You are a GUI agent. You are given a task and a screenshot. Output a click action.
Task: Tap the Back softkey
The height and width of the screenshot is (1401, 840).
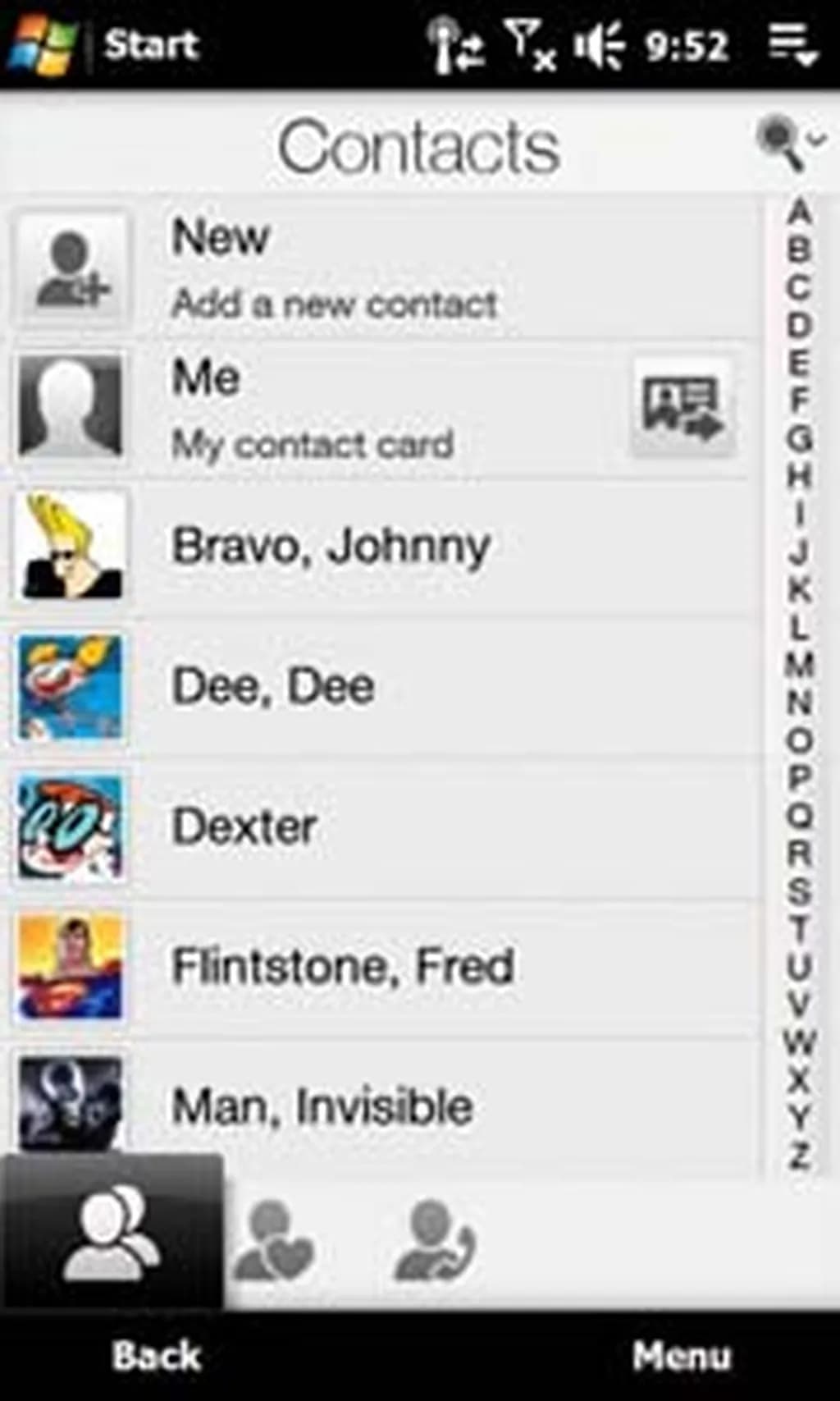pyautogui.click(x=156, y=1355)
